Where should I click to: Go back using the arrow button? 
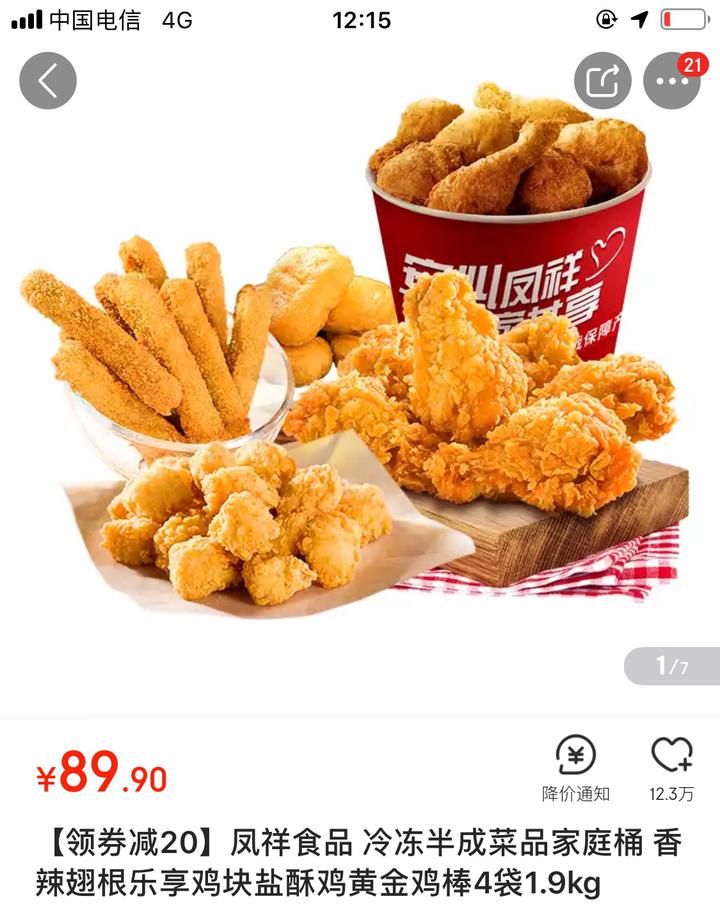click(x=48, y=81)
